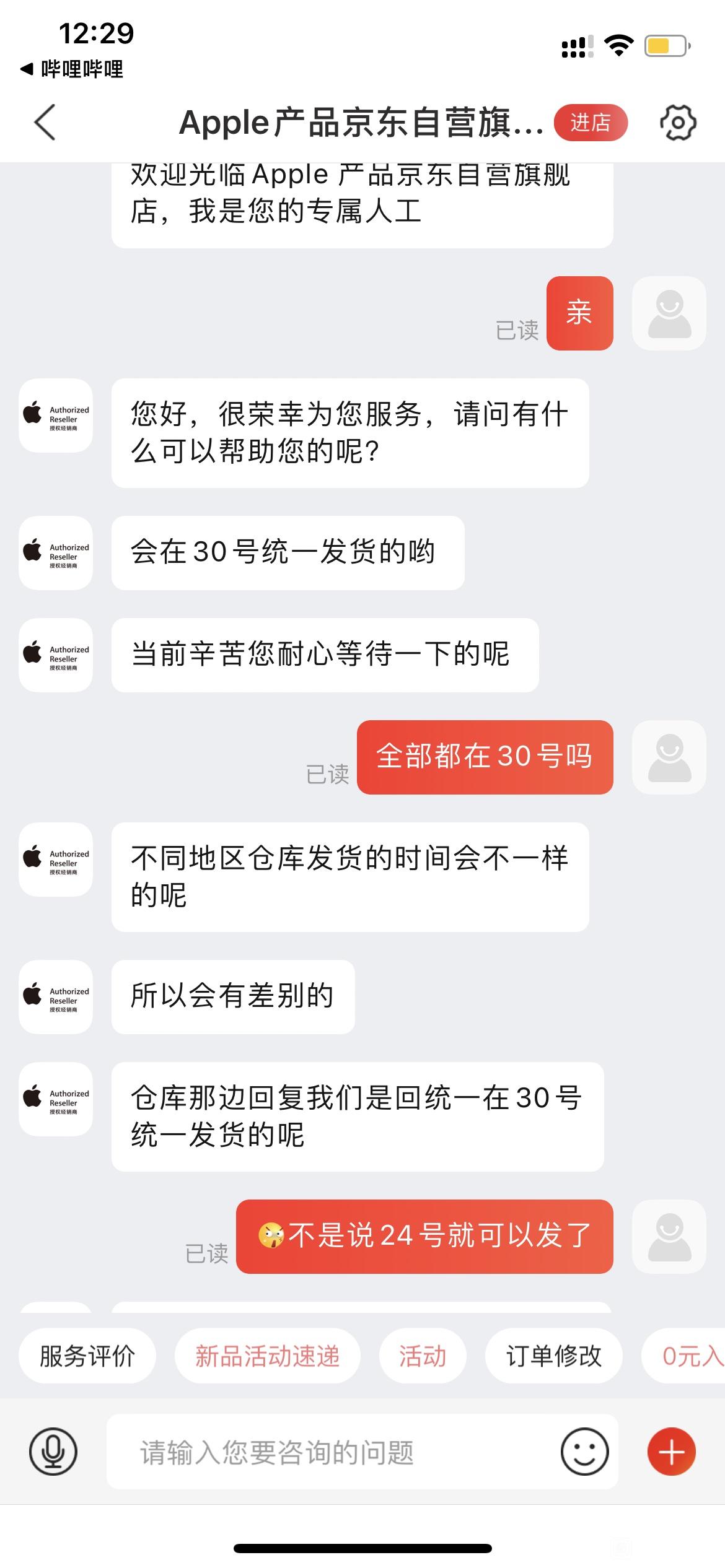
Task: Tap the 0元入 chip
Action: [x=683, y=1356]
